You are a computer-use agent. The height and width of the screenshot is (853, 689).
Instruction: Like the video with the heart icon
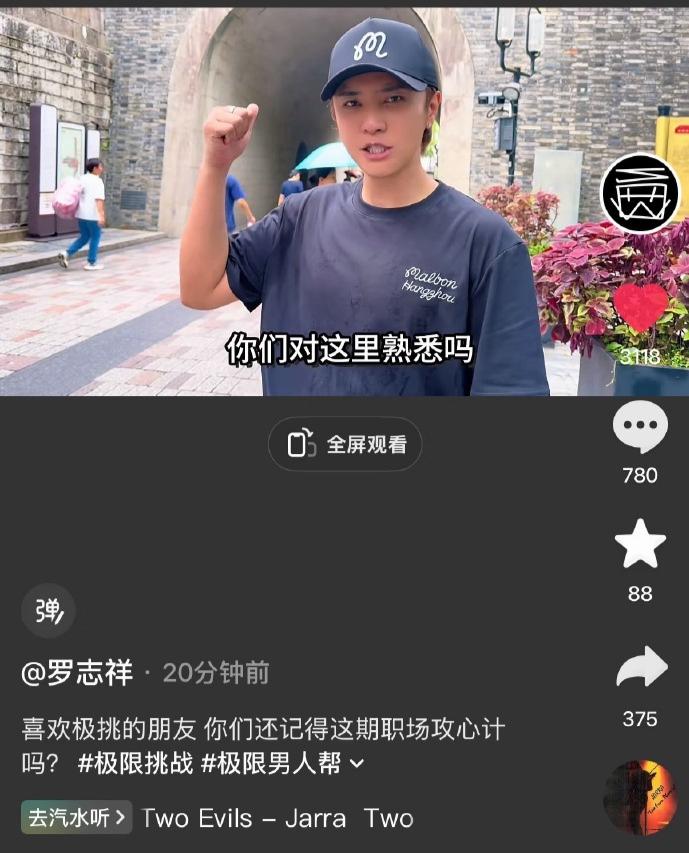click(641, 307)
